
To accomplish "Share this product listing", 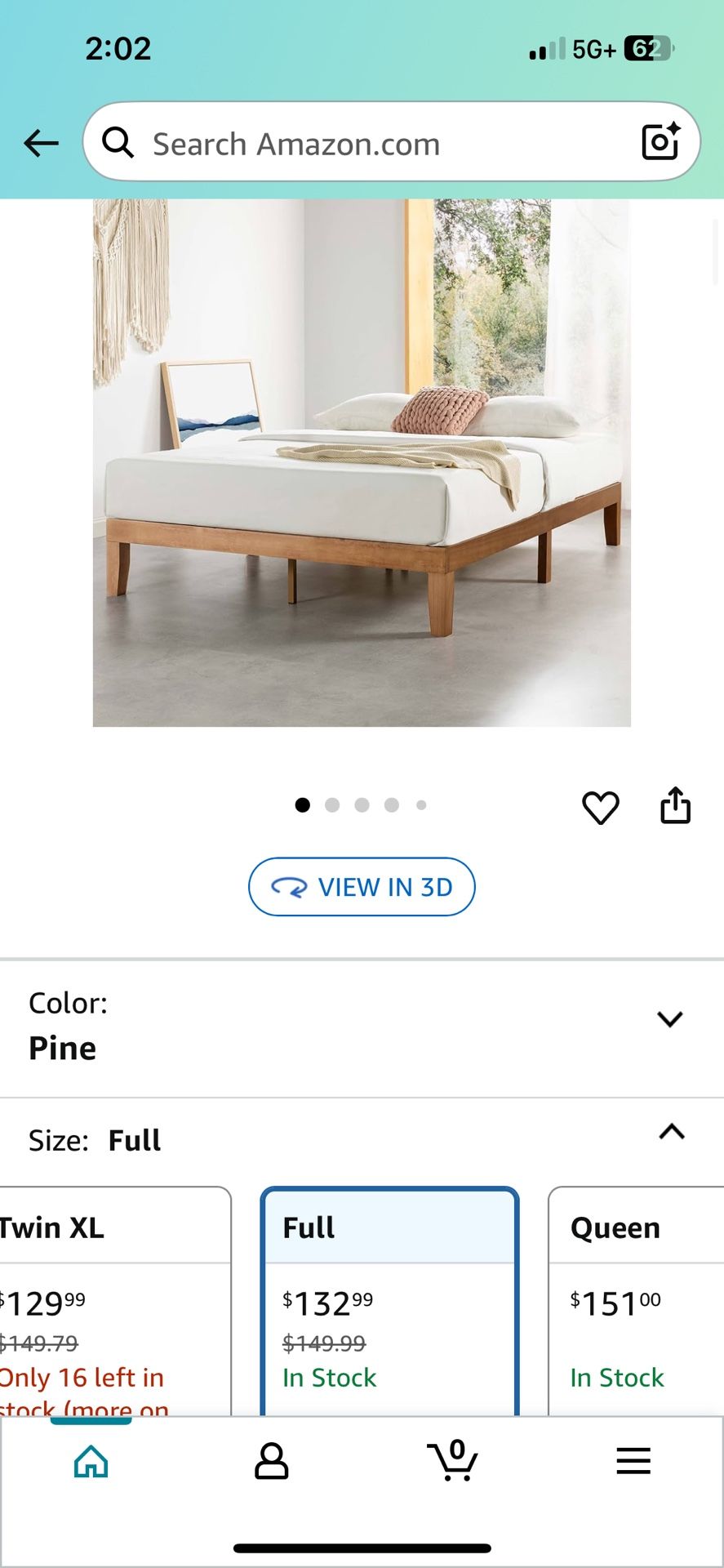I will 675,806.
